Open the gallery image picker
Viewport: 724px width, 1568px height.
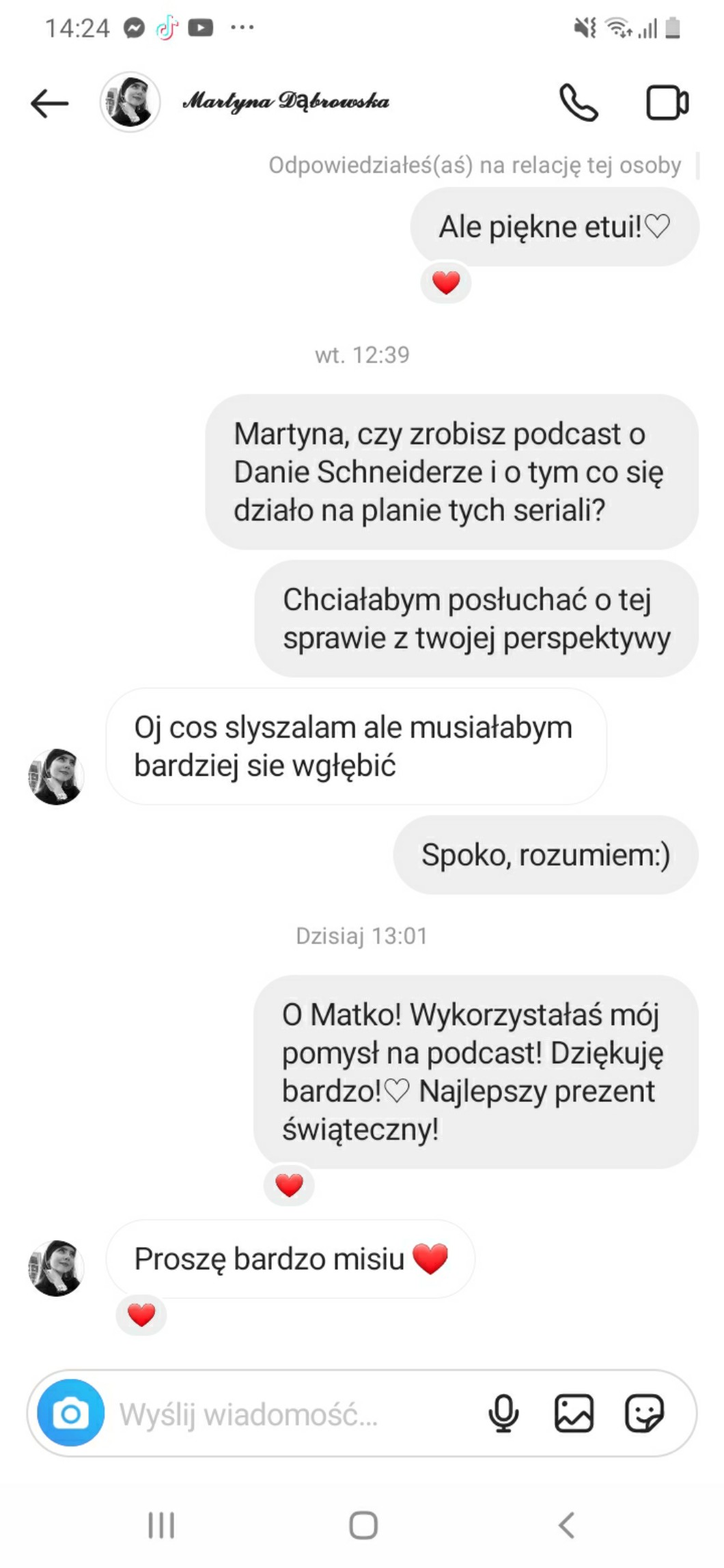pyautogui.click(x=574, y=1413)
